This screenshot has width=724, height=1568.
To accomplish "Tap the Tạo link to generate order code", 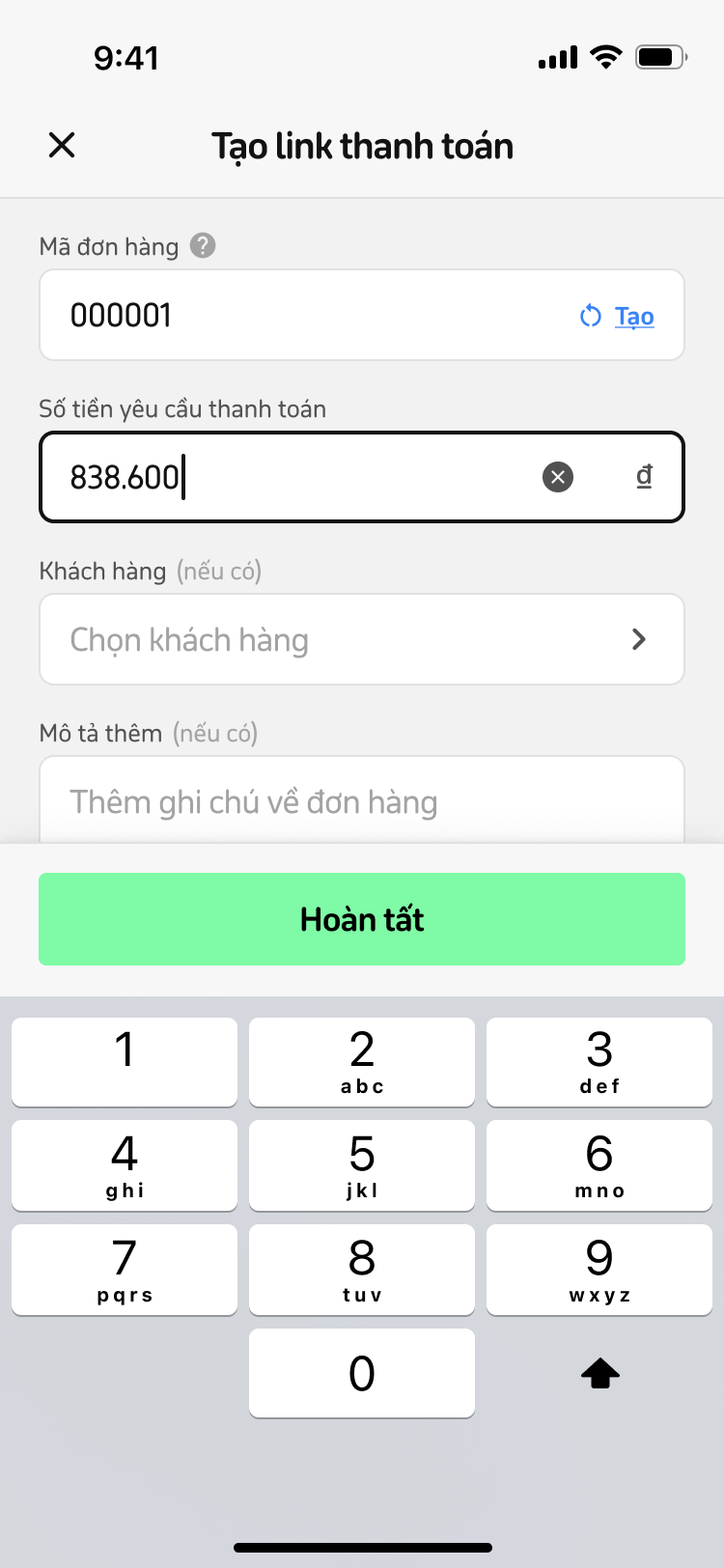I will [x=633, y=316].
